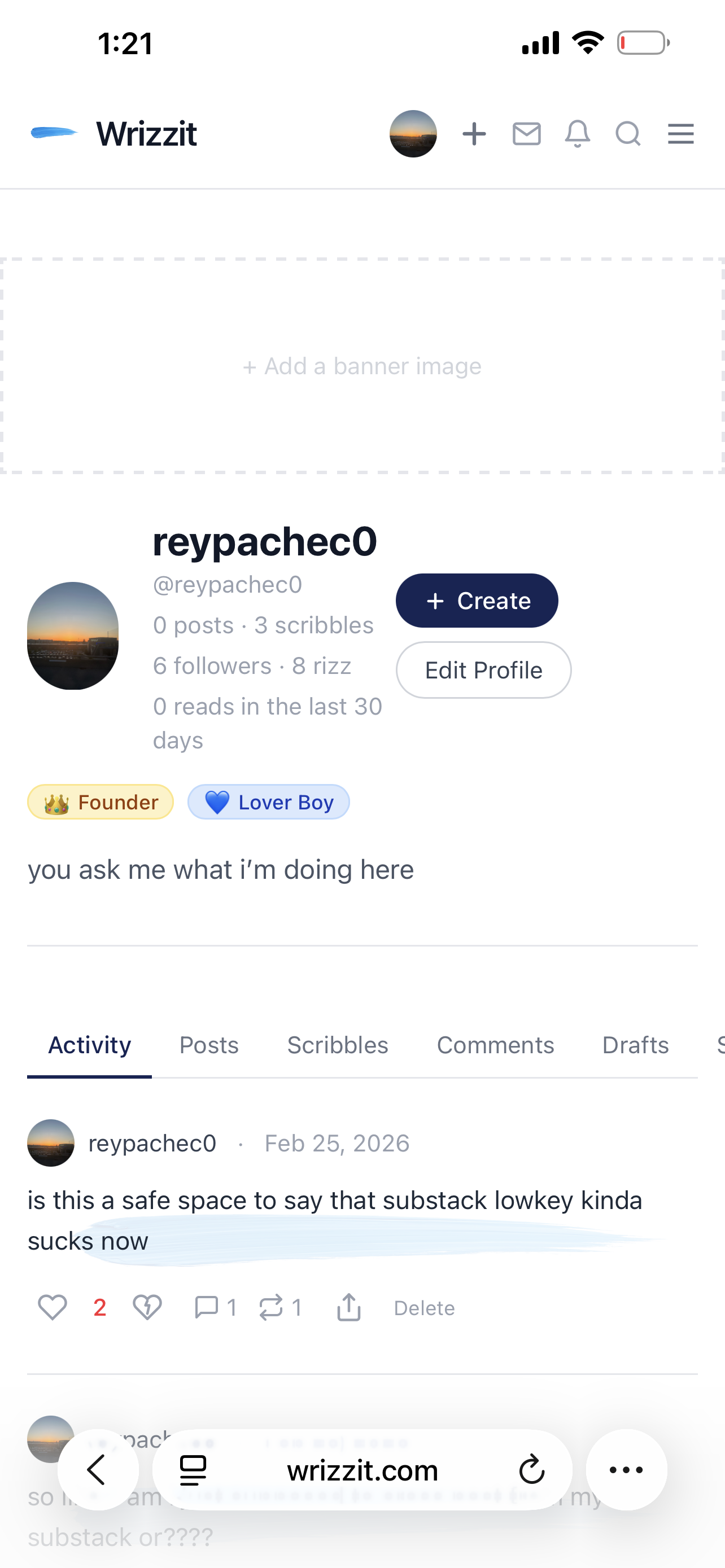
Task: Open the profile avatar in header
Action: (413, 133)
